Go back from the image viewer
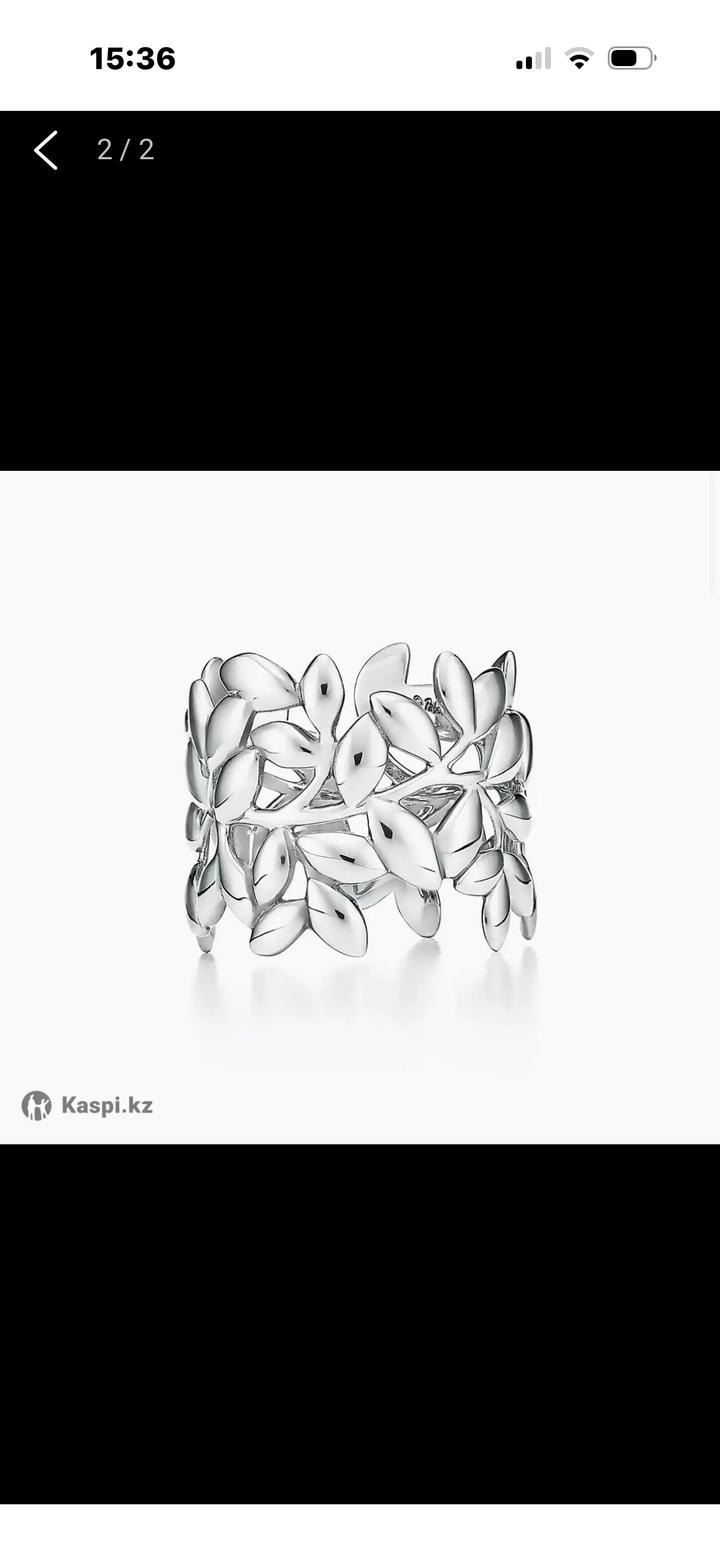Image resolution: width=720 pixels, height=1565 pixels. tap(46, 150)
